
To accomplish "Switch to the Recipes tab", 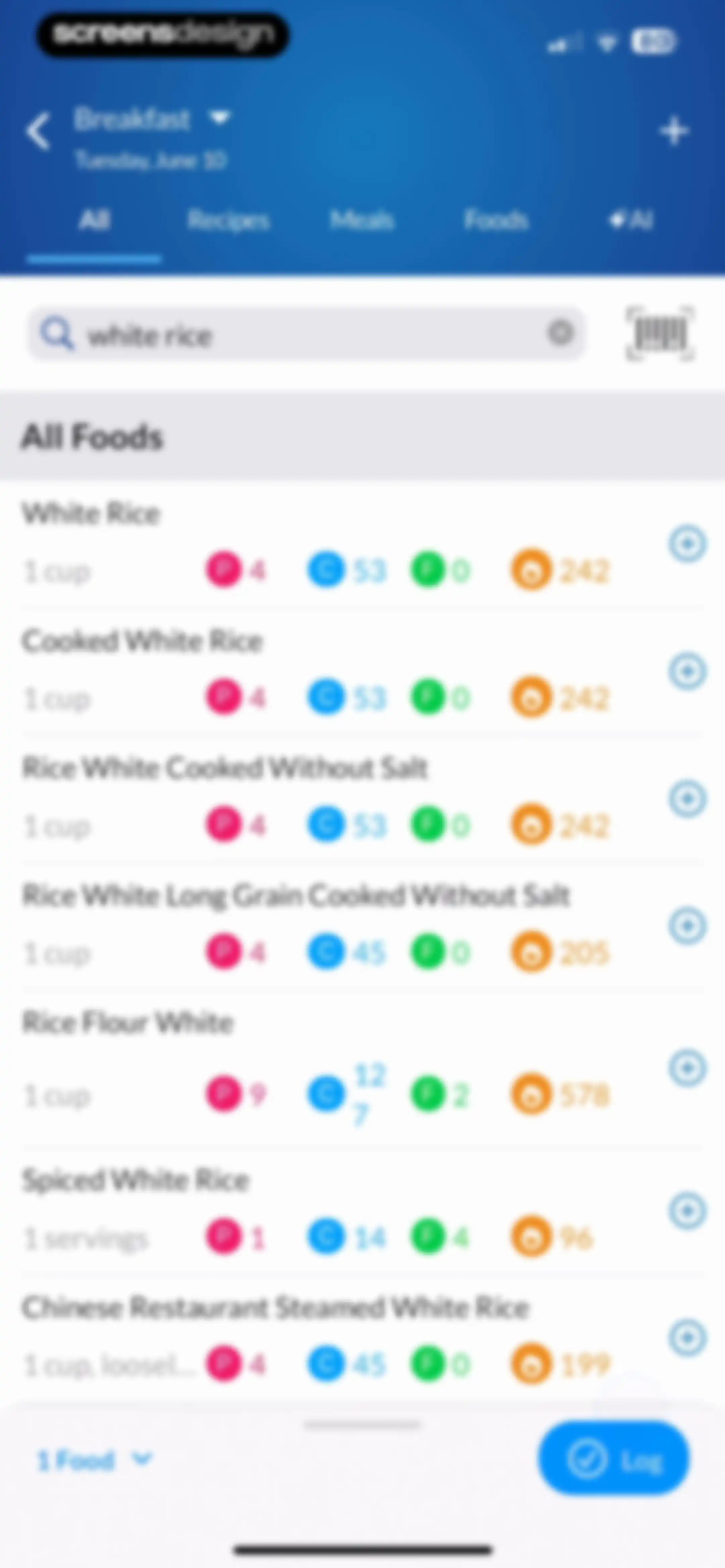I will 228,220.
